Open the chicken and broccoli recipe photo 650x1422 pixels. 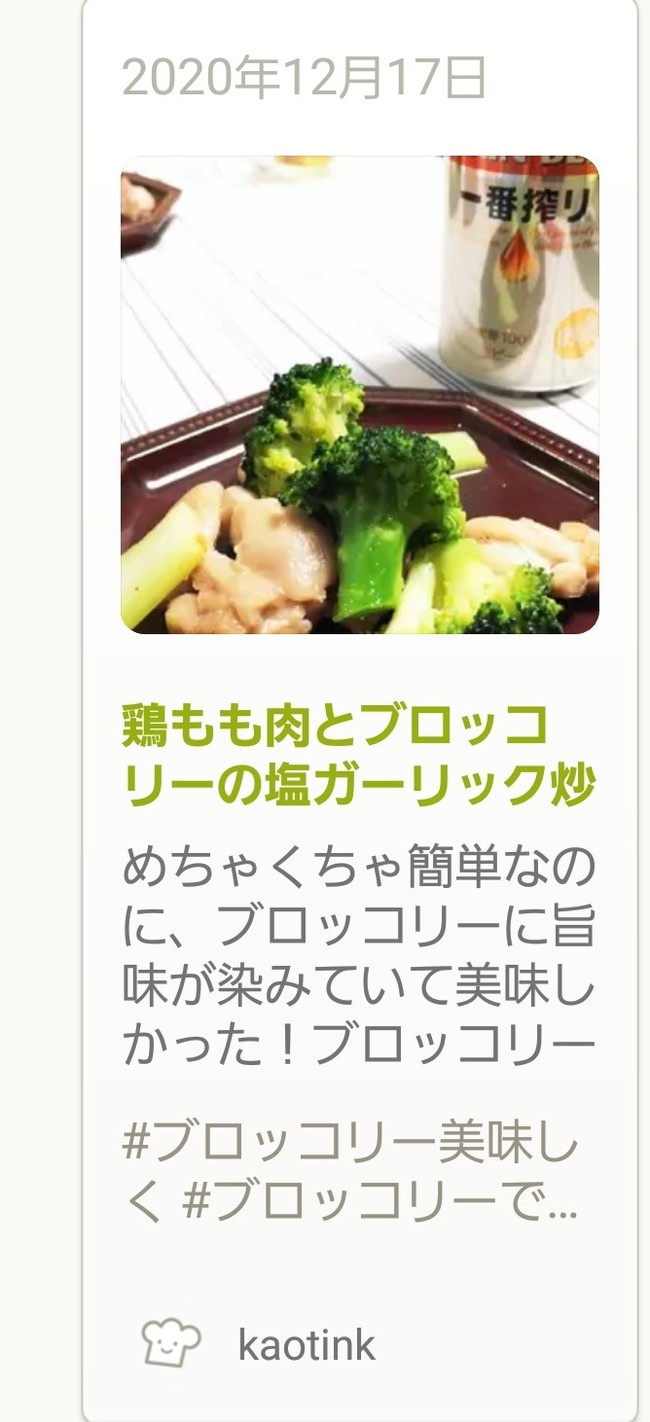coord(359,395)
